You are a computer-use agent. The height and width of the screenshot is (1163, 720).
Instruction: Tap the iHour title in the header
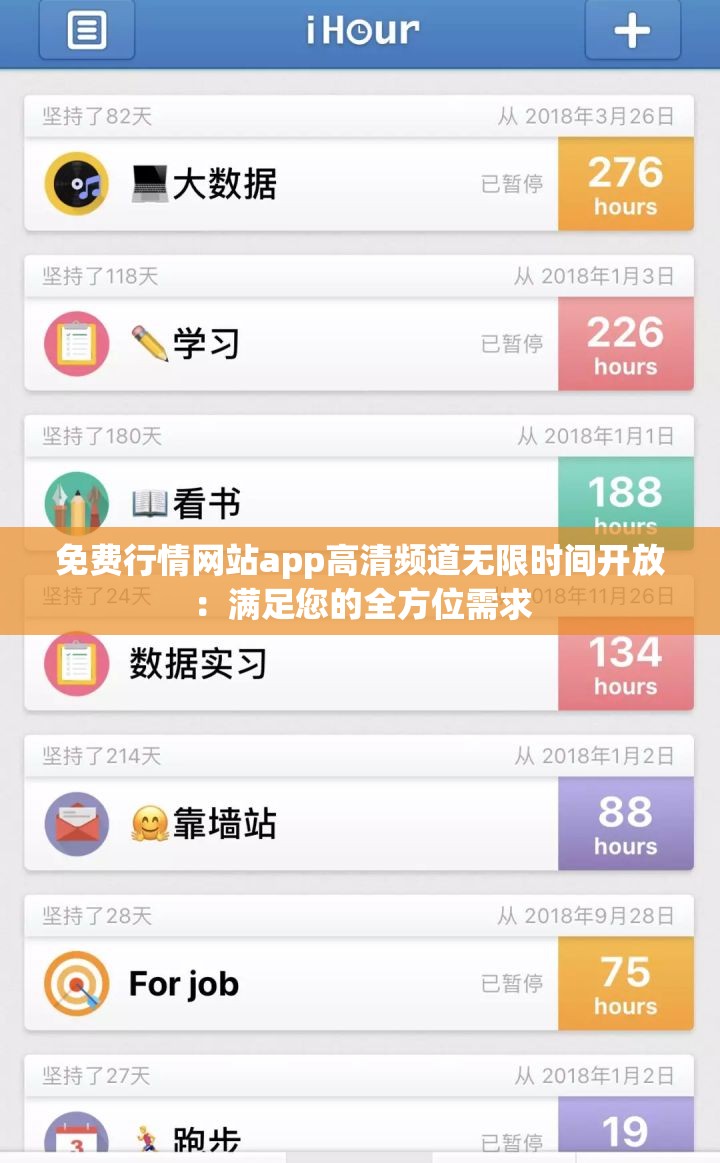tap(360, 30)
